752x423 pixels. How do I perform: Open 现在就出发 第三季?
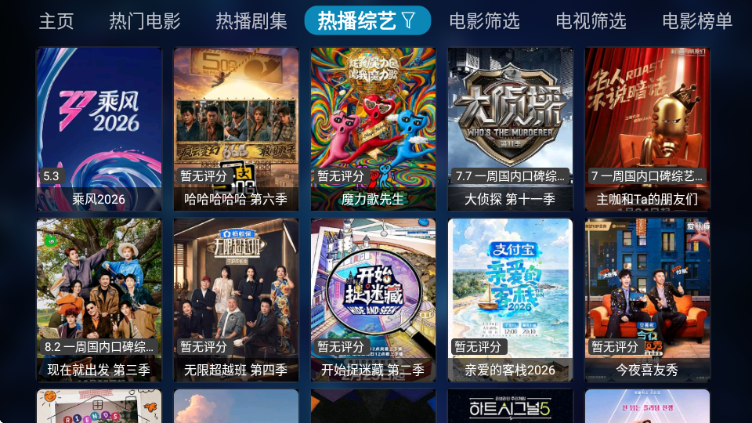(x=99, y=299)
